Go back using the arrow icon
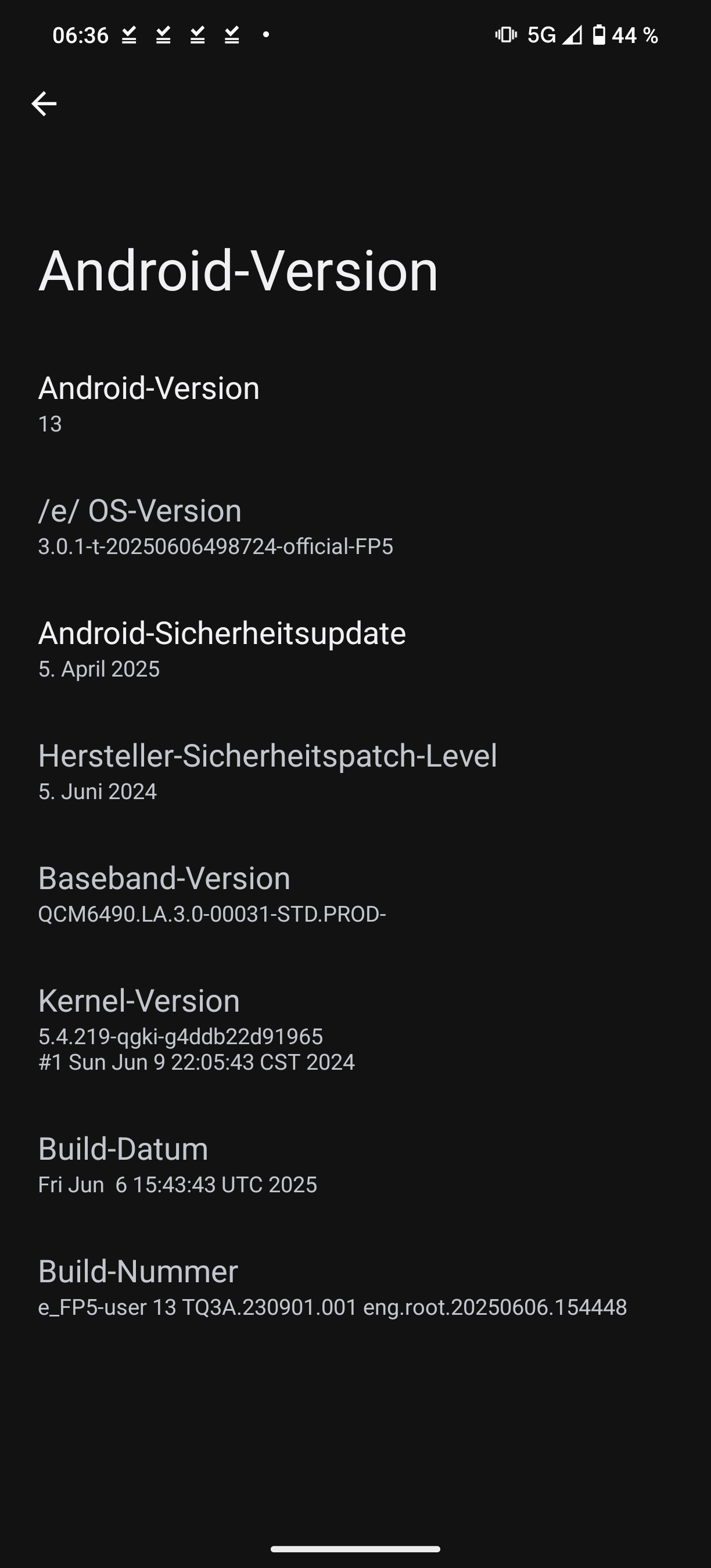Image resolution: width=711 pixels, height=1568 pixels. click(44, 103)
